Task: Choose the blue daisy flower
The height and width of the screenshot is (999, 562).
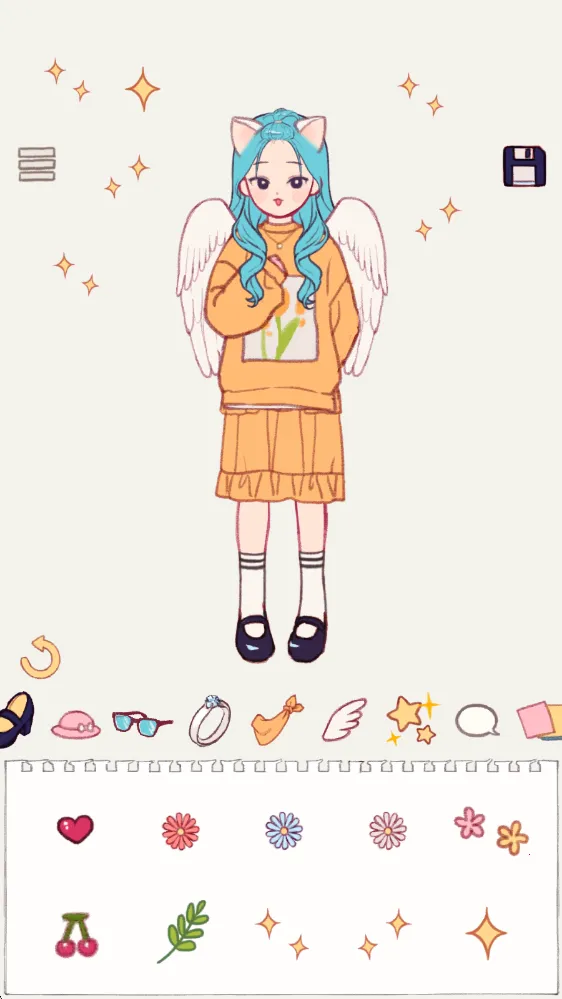Action: coord(284,830)
